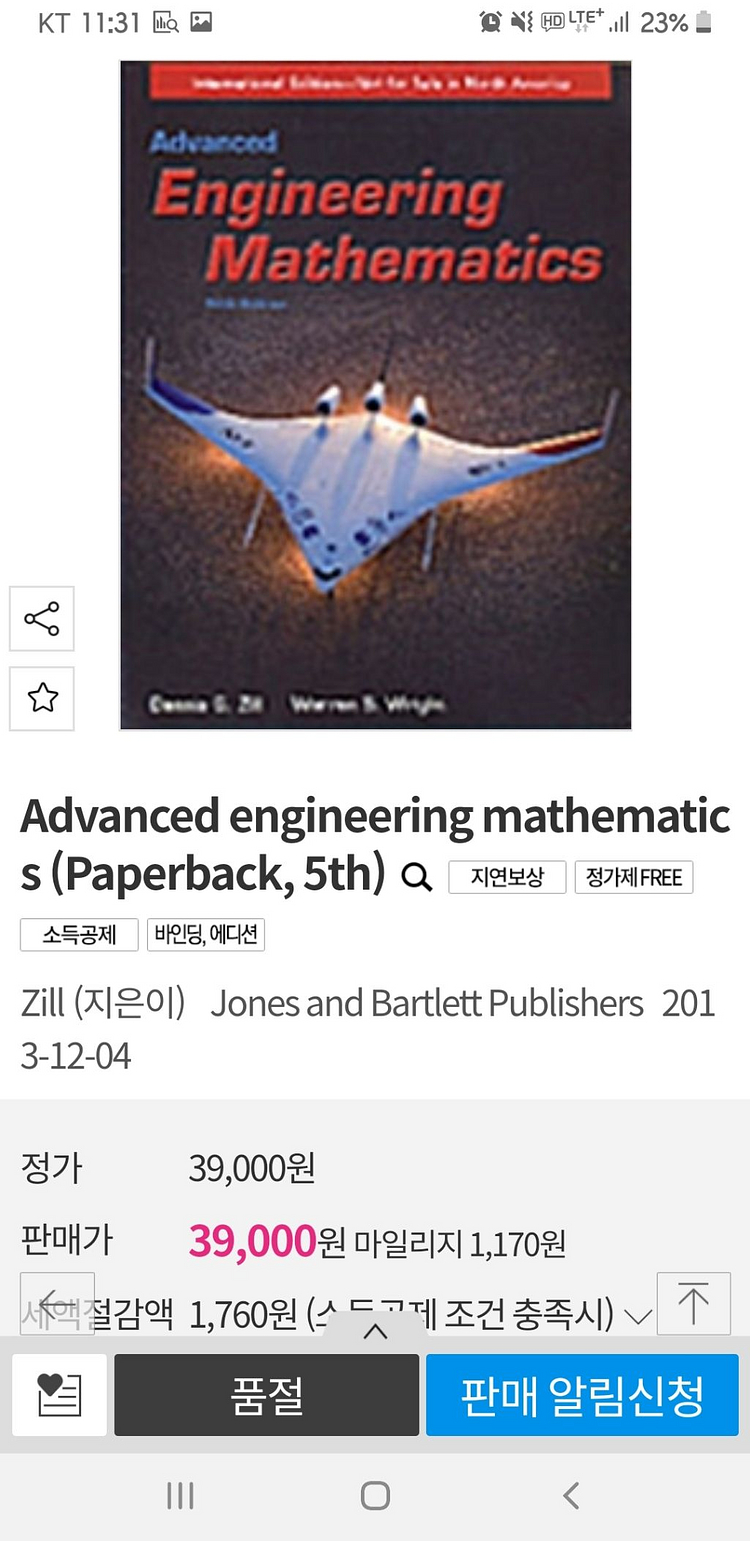Open the recent apps system button
Screen dimensions: 750x1541
(180, 1496)
